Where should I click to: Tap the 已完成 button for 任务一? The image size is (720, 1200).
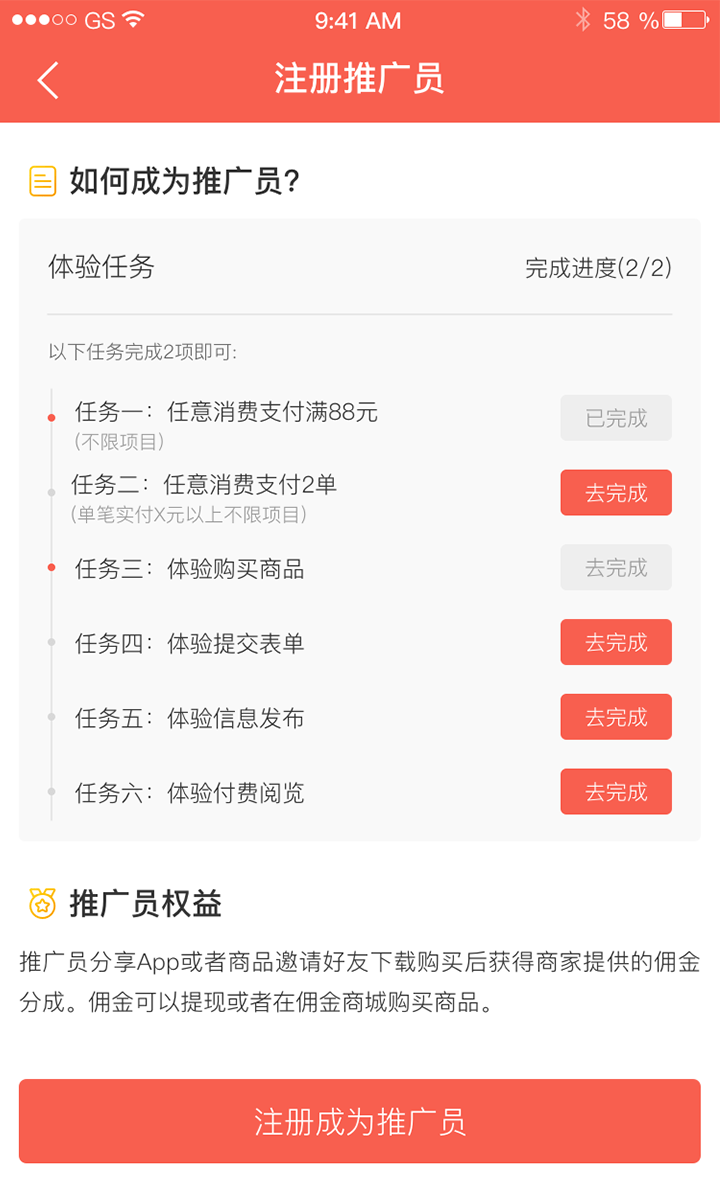tap(616, 418)
